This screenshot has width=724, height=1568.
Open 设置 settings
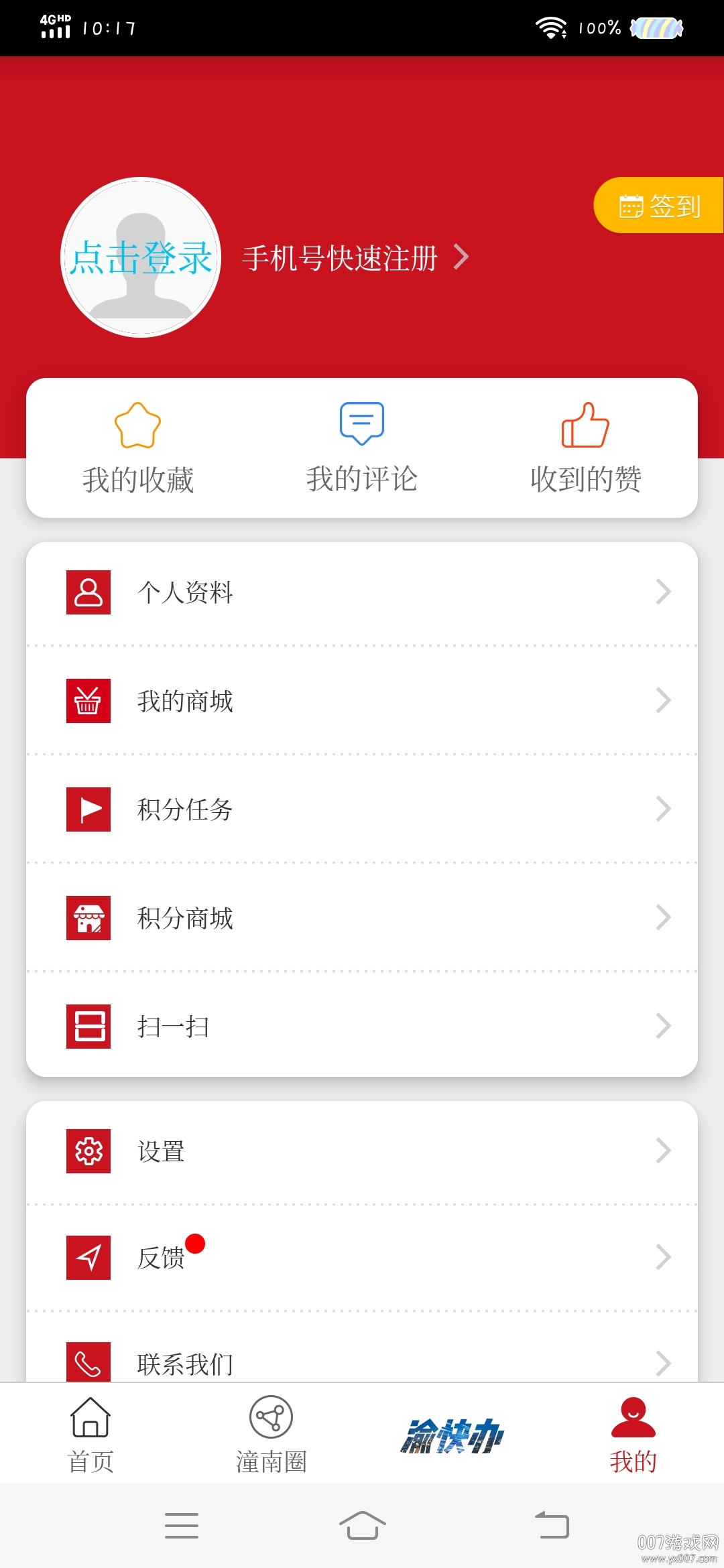click(x=362, y=1151)
